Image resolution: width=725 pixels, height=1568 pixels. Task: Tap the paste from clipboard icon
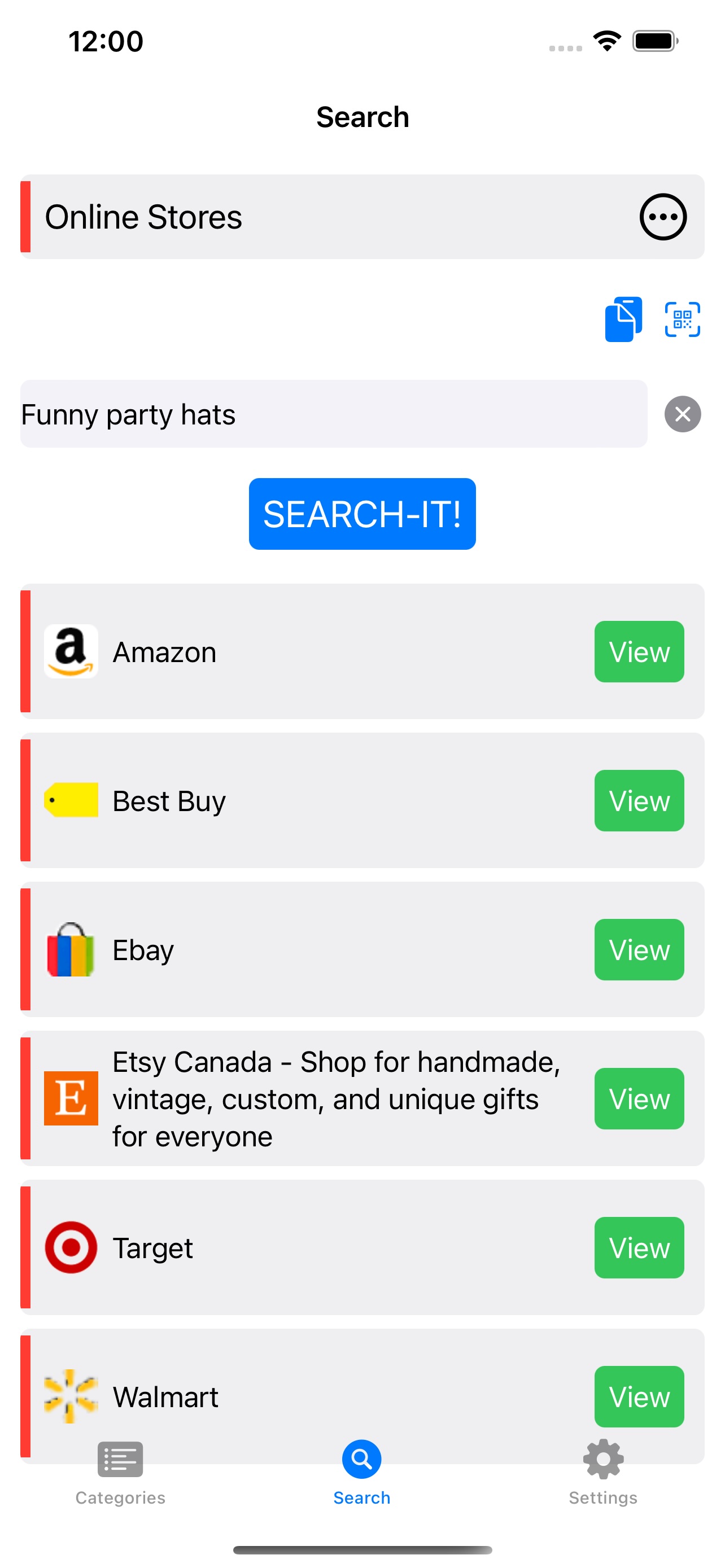coord(623,319)
